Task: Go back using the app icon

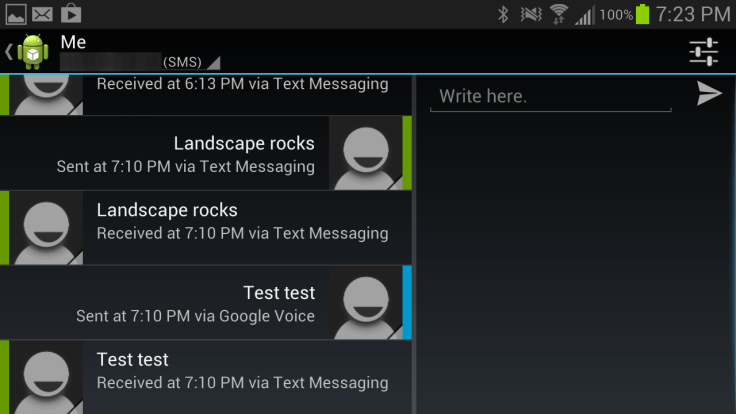Action: pos(30,51)
